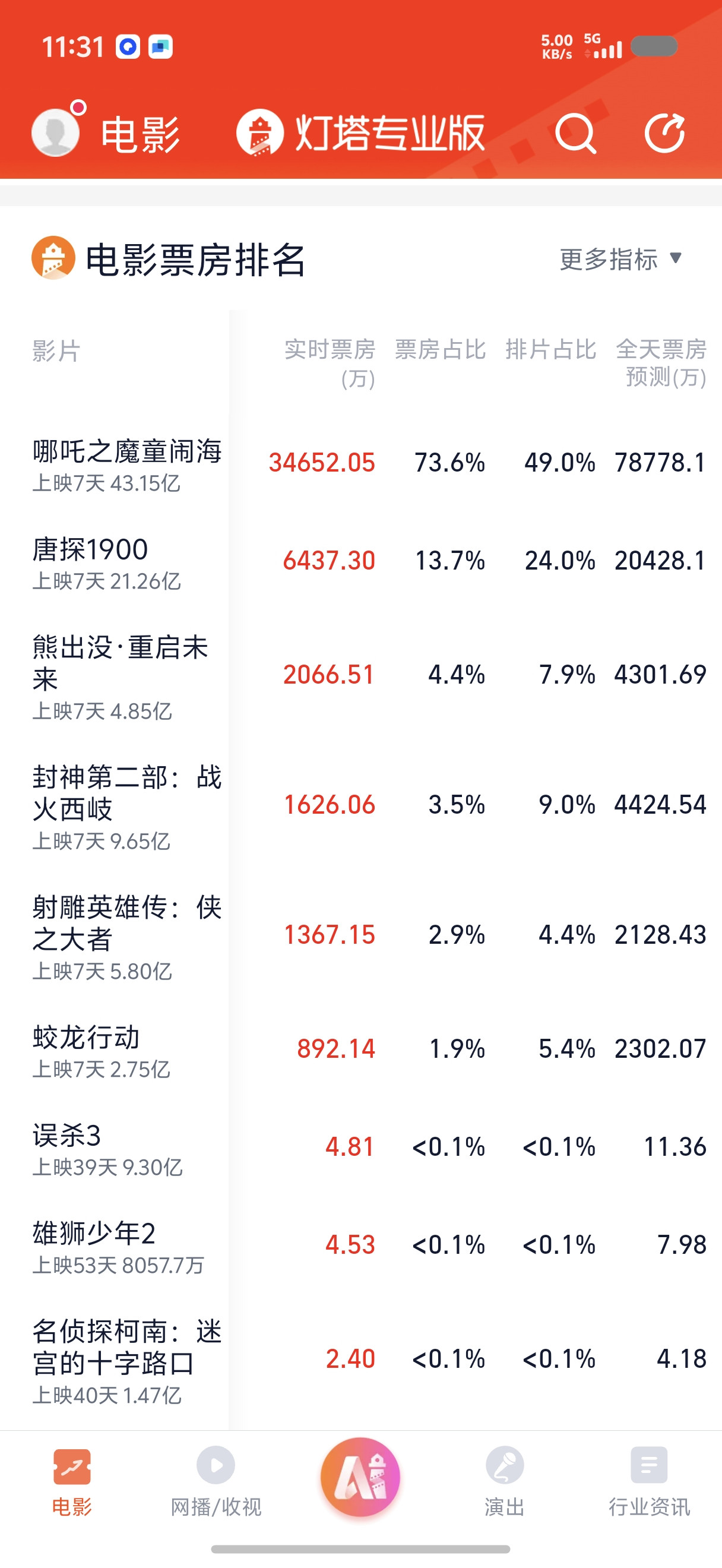
Task: Open 射雕英雄传：侠之大者 row
Action: (x=360, y=936)
